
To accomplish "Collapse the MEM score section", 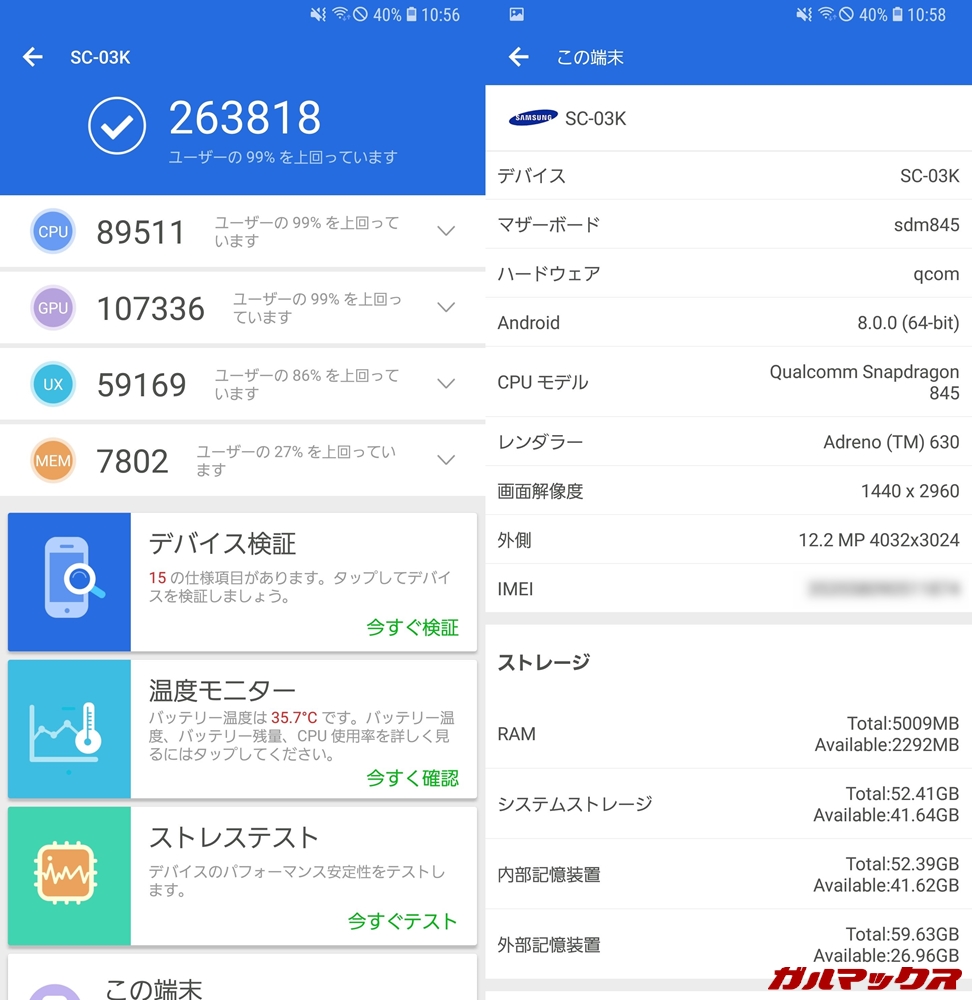I will point(446,460).
